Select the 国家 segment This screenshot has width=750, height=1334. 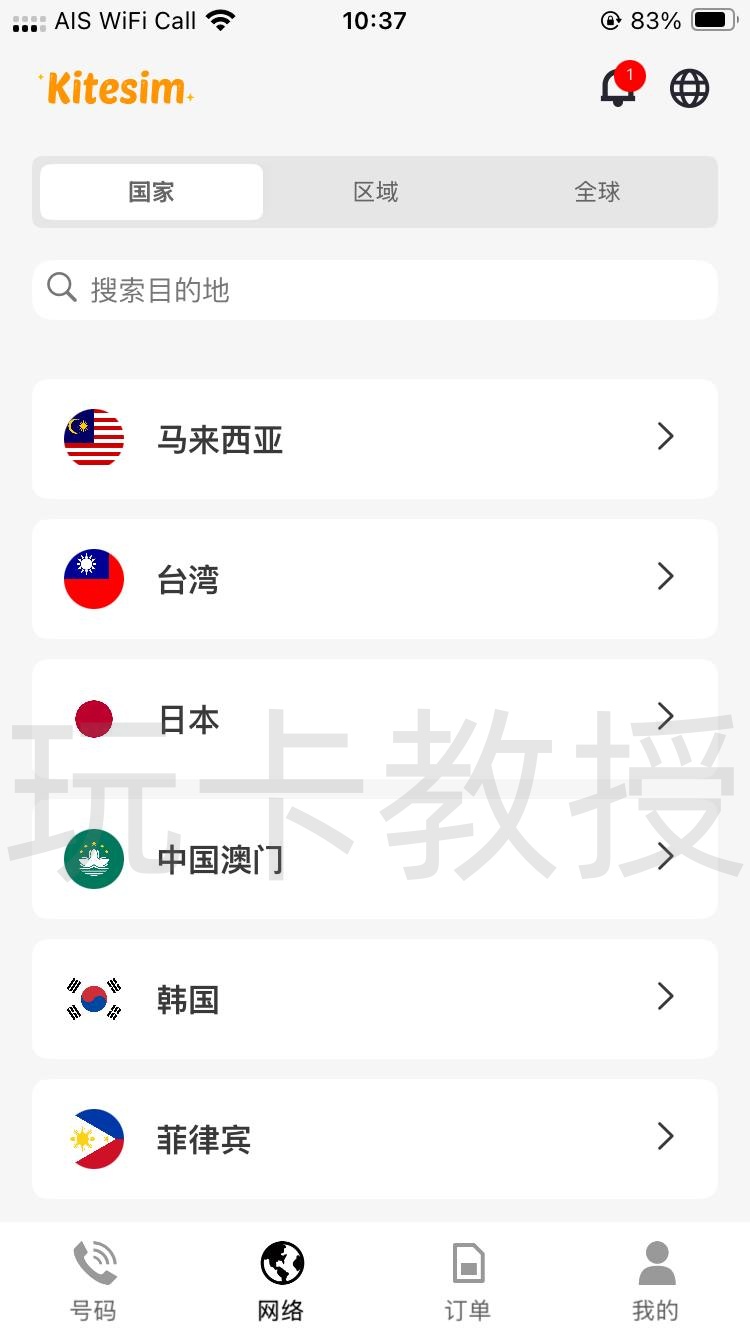tap(152, 192)
